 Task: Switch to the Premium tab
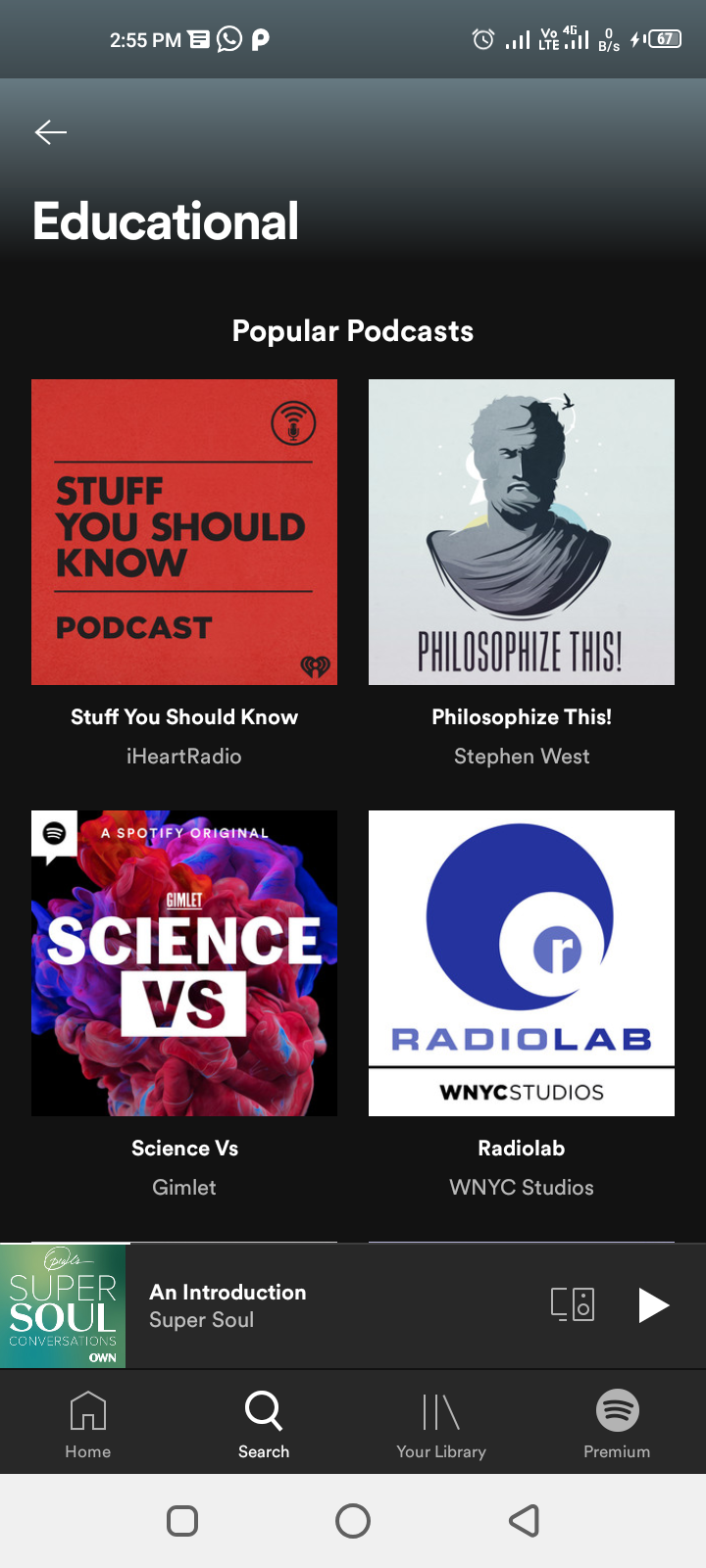coord(617,1424)
